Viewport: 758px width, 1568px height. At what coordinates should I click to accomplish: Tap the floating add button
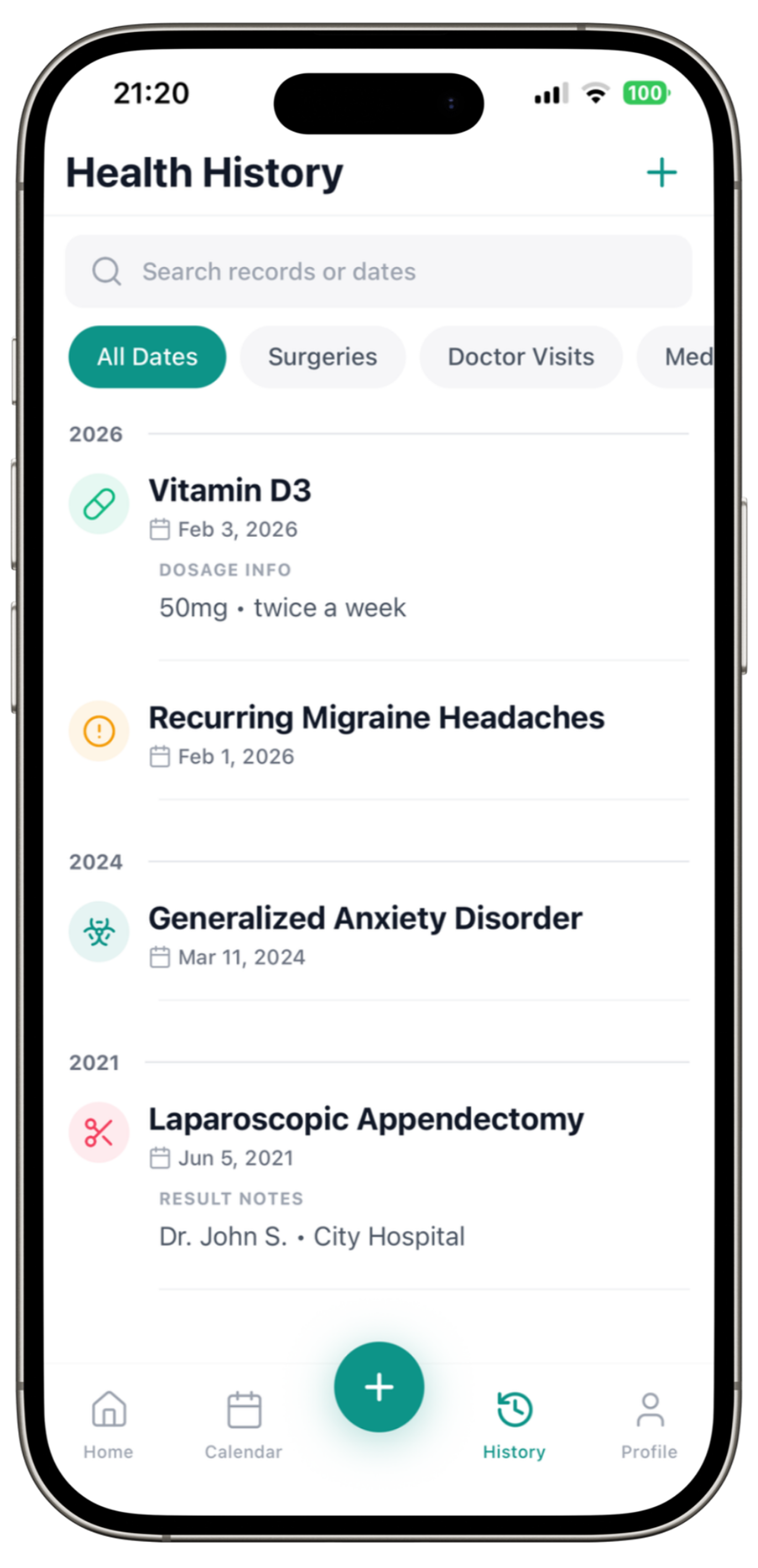[x=379, y=1387]
